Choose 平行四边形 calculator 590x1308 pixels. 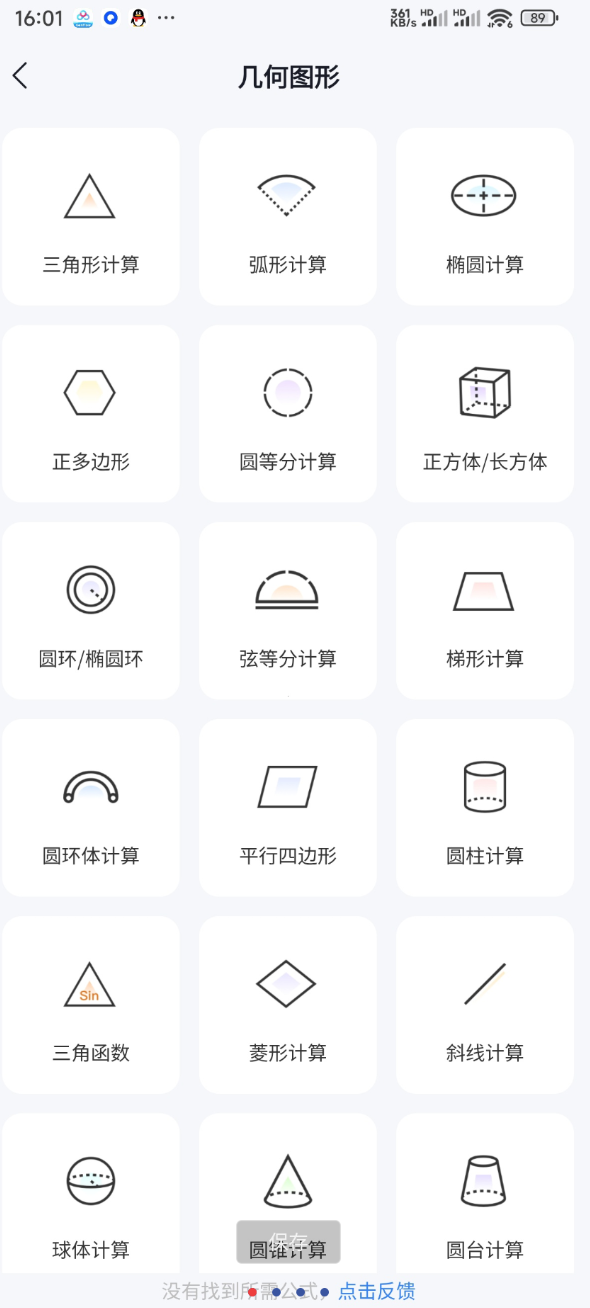[288, 808]
